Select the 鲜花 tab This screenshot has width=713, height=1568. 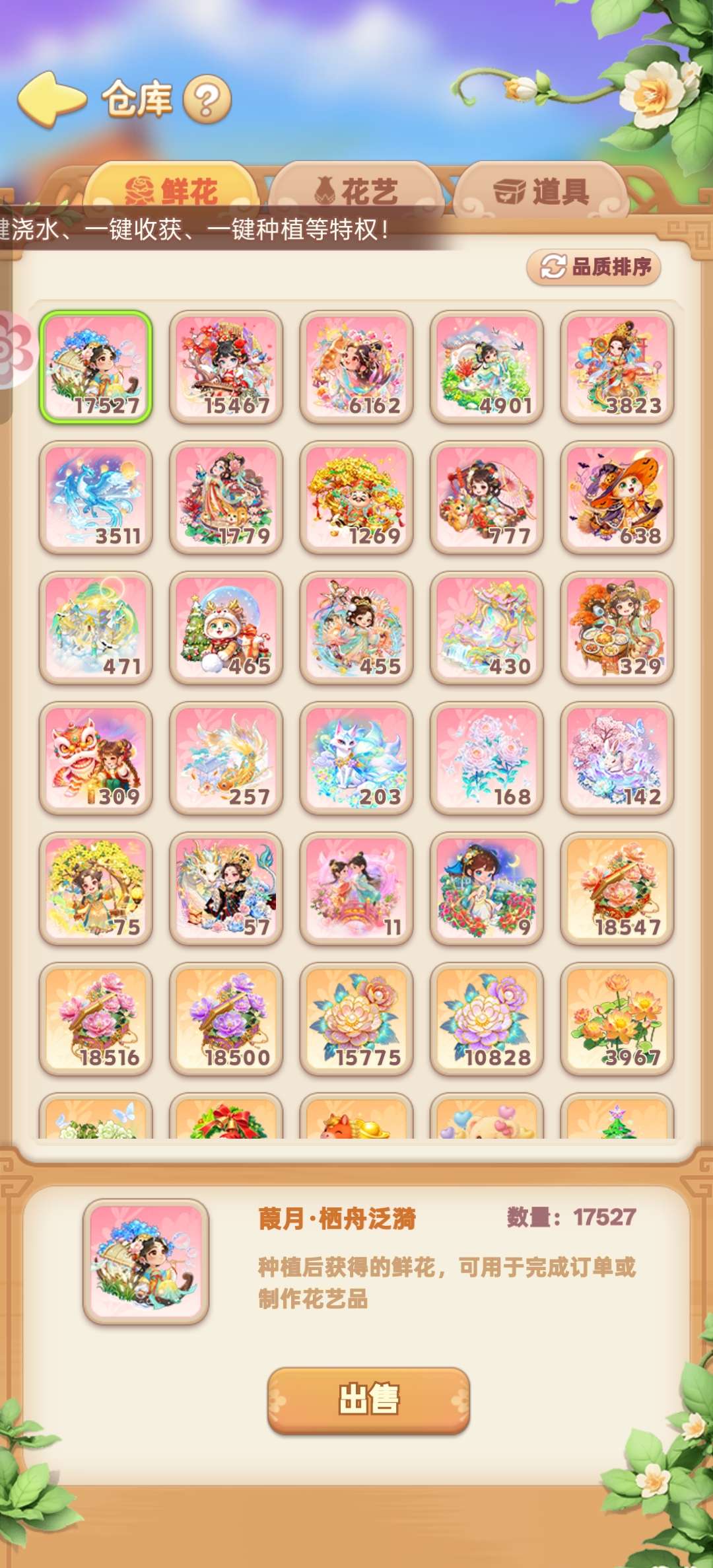[172, 192]
